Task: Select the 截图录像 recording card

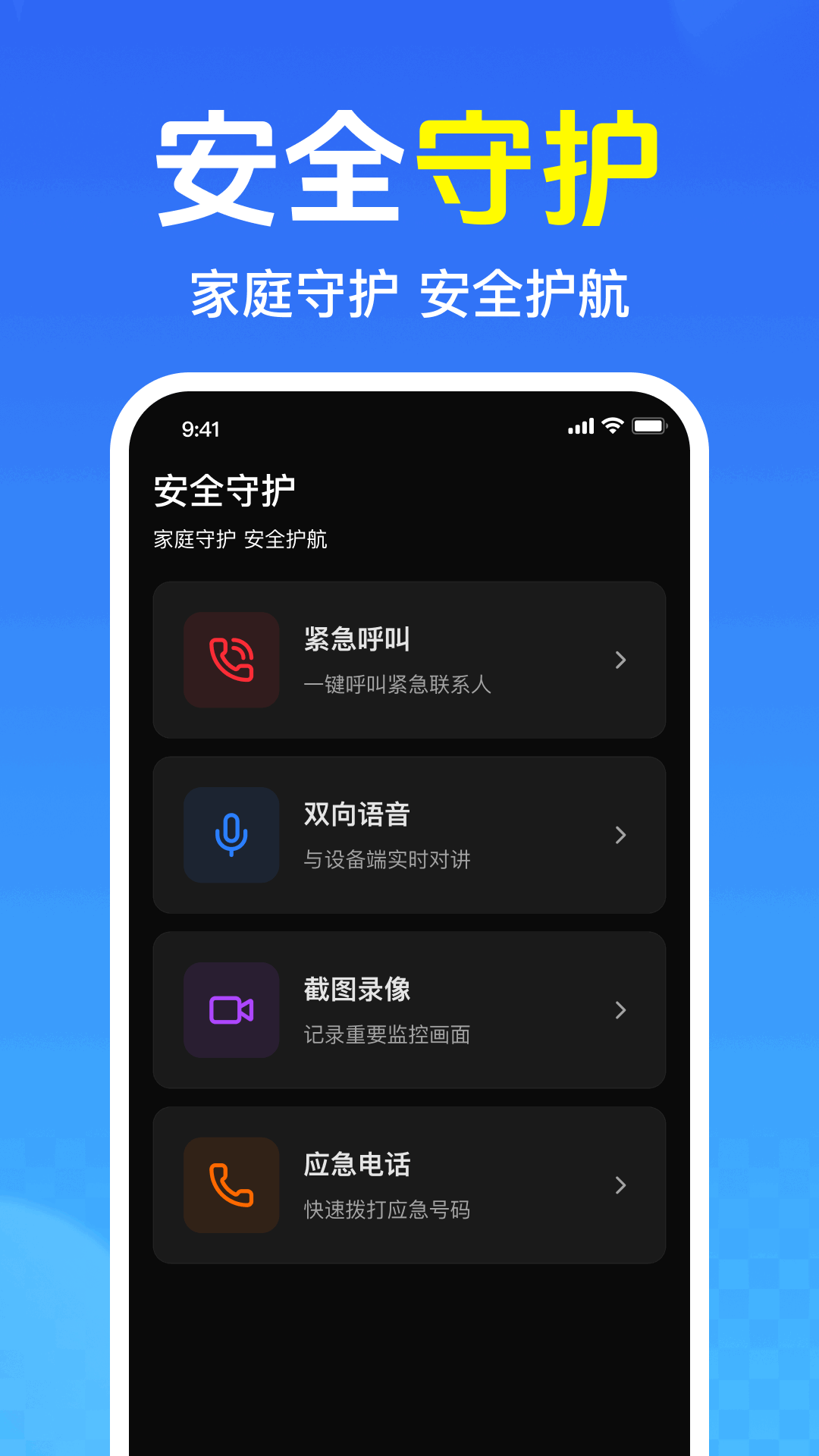Action: click(x=409, y=1010)
